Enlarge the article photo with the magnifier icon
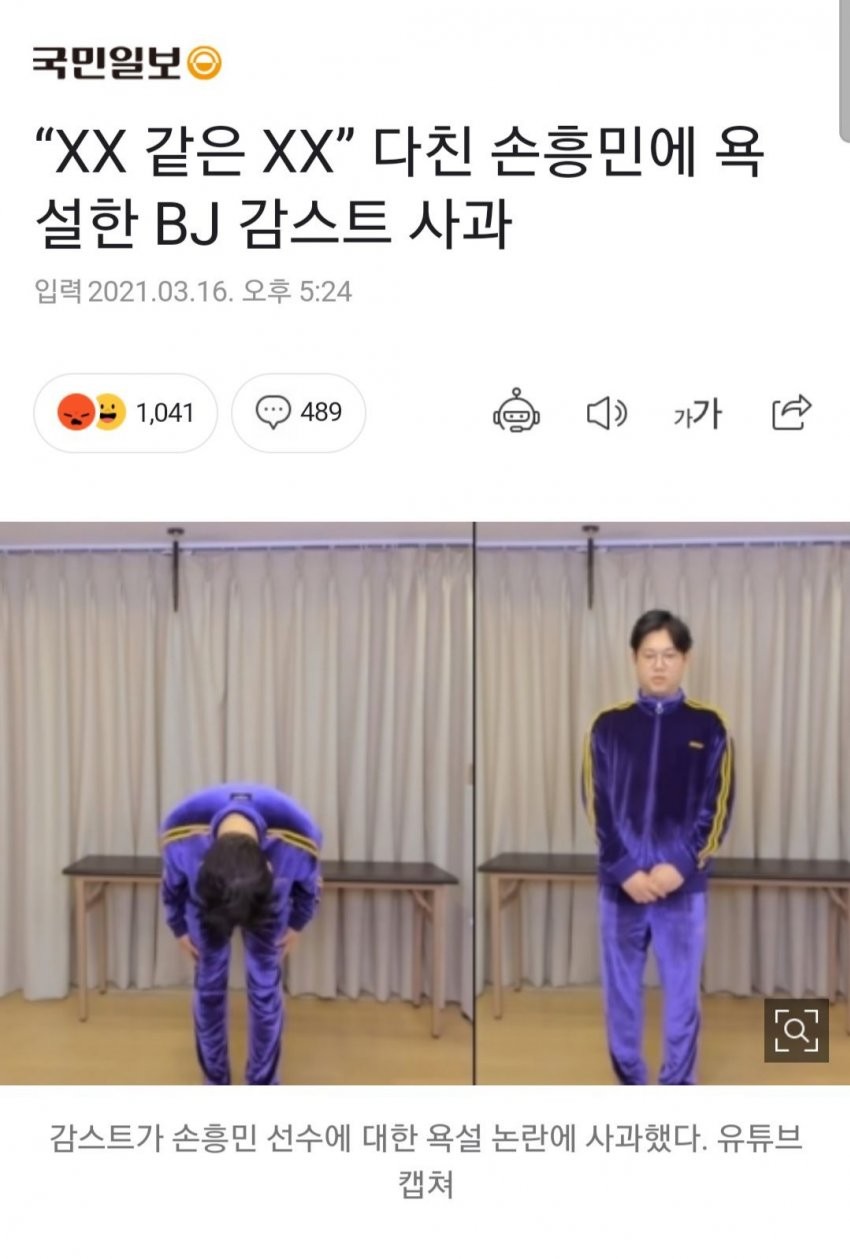 (x=797, y=1029)
